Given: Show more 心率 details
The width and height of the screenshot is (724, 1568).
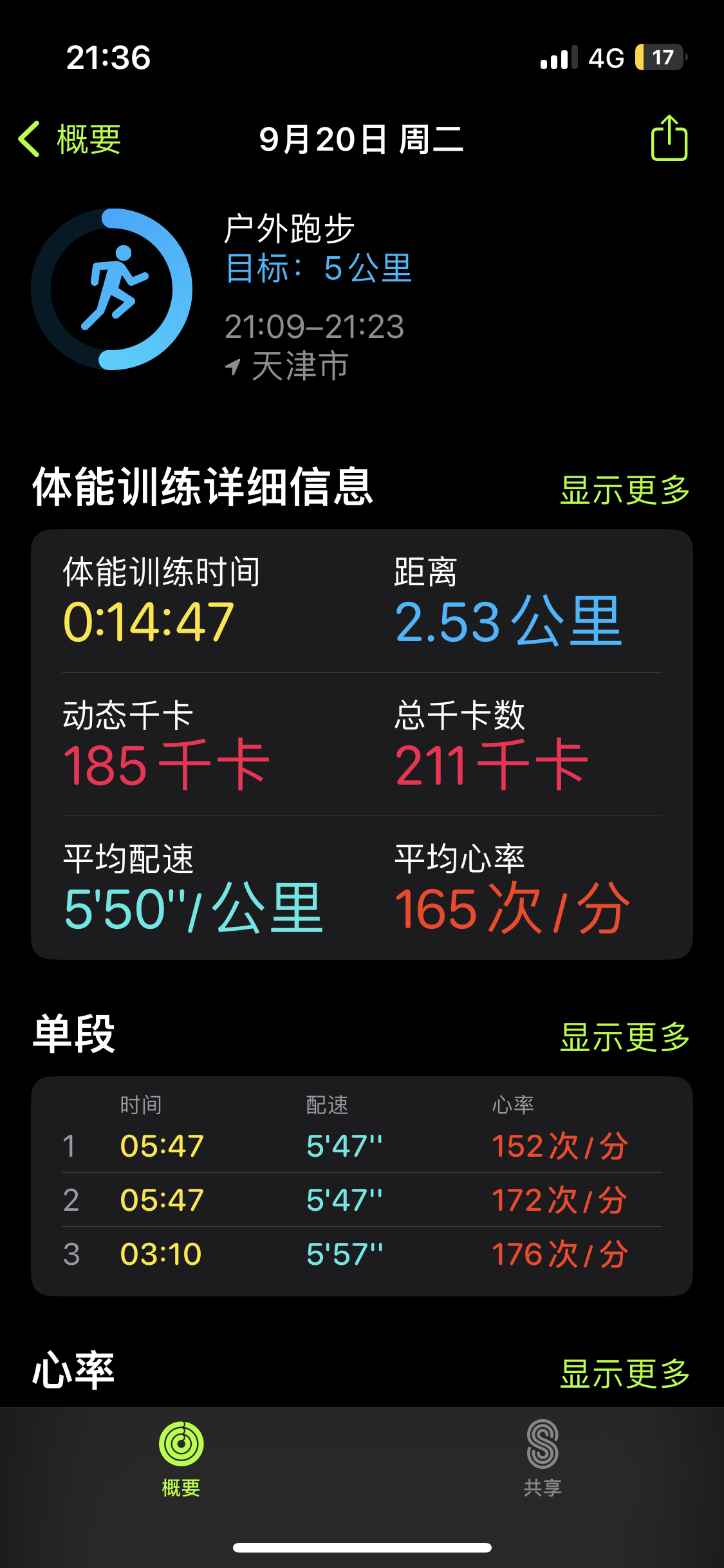Looking at the screenshot, I should point(625,1374).
